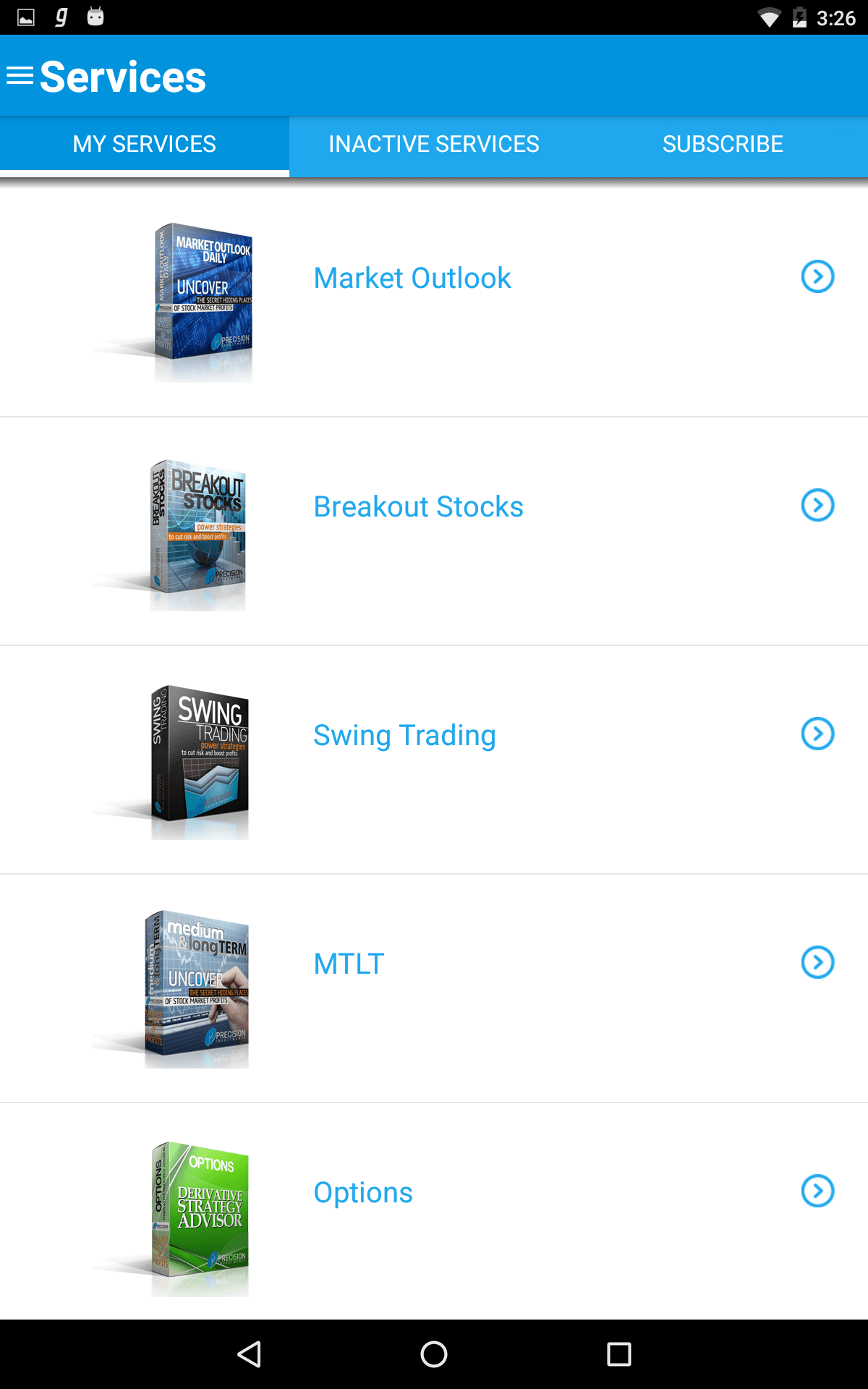Select the Swing Trading service

click(404, 736)
